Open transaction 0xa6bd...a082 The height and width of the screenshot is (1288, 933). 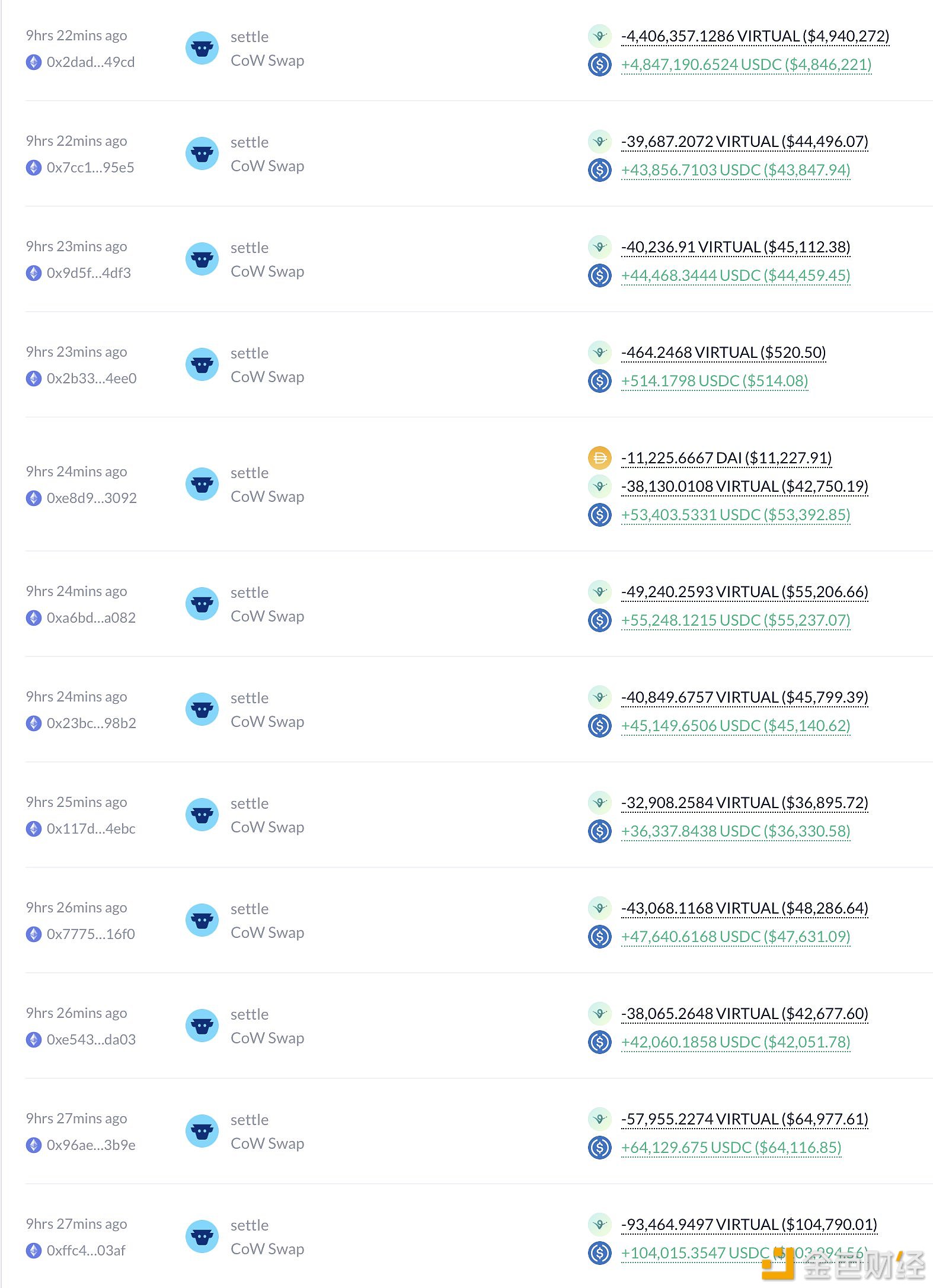pyautogui.click(x=91, y=618)
